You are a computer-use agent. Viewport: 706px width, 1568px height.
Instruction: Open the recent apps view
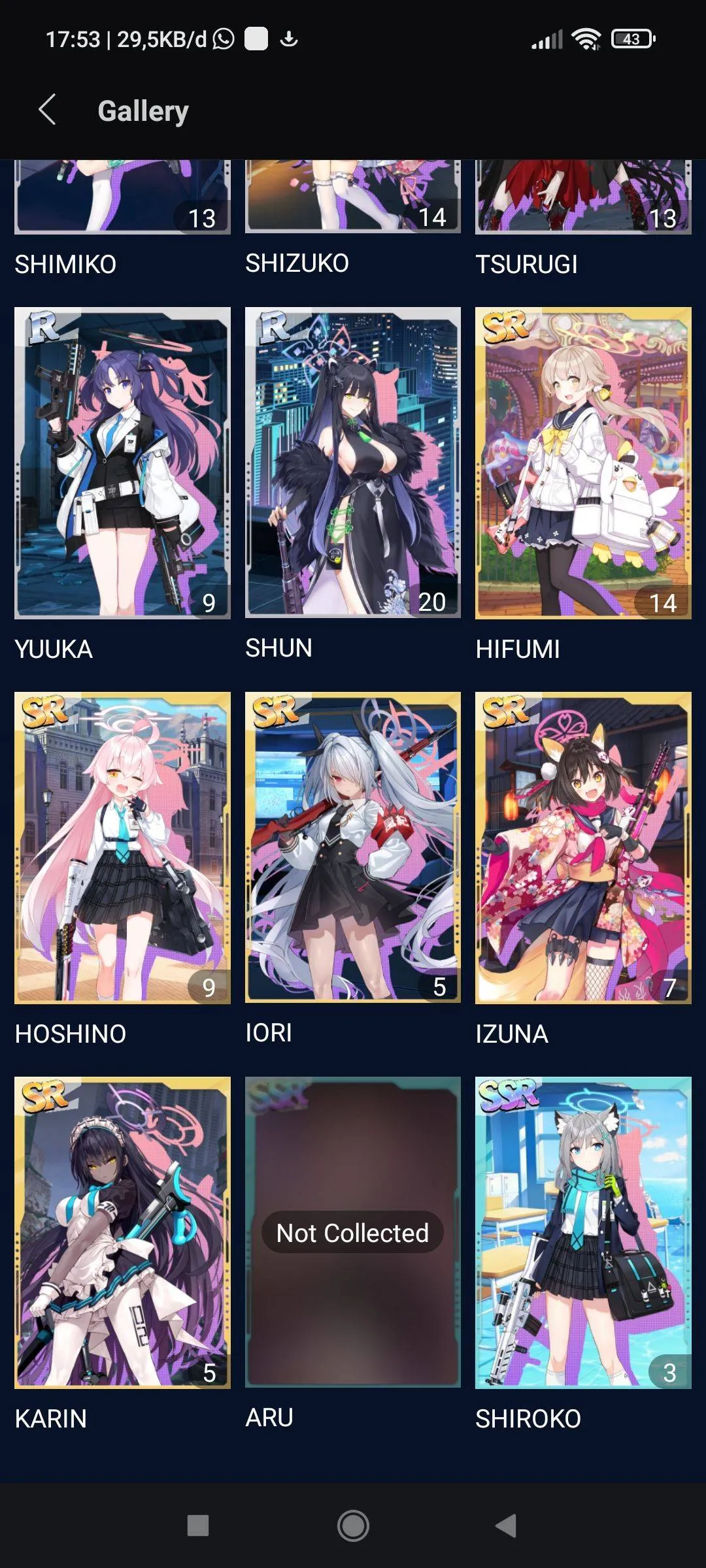click(197, 1526)
